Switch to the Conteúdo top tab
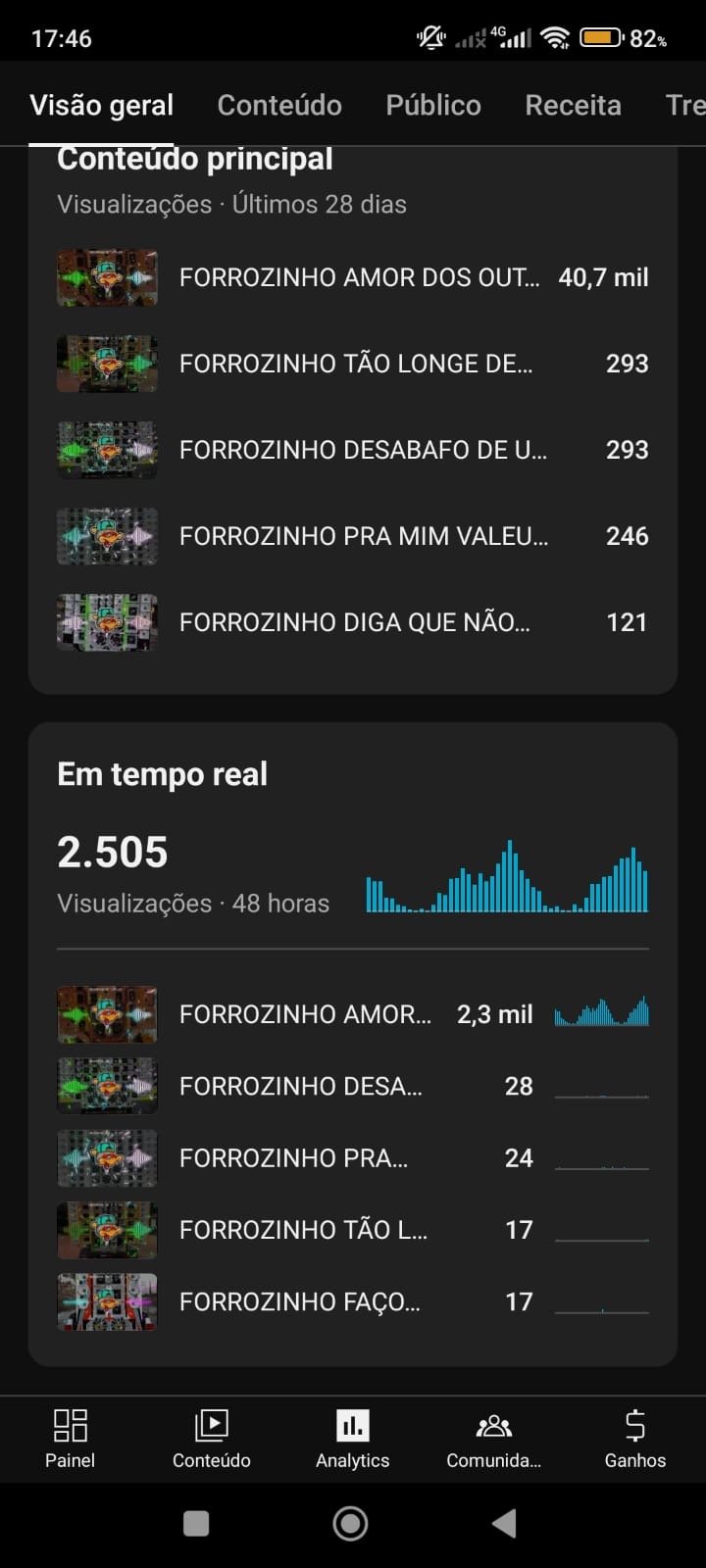706x1568 pixels. tap(279, 106)
